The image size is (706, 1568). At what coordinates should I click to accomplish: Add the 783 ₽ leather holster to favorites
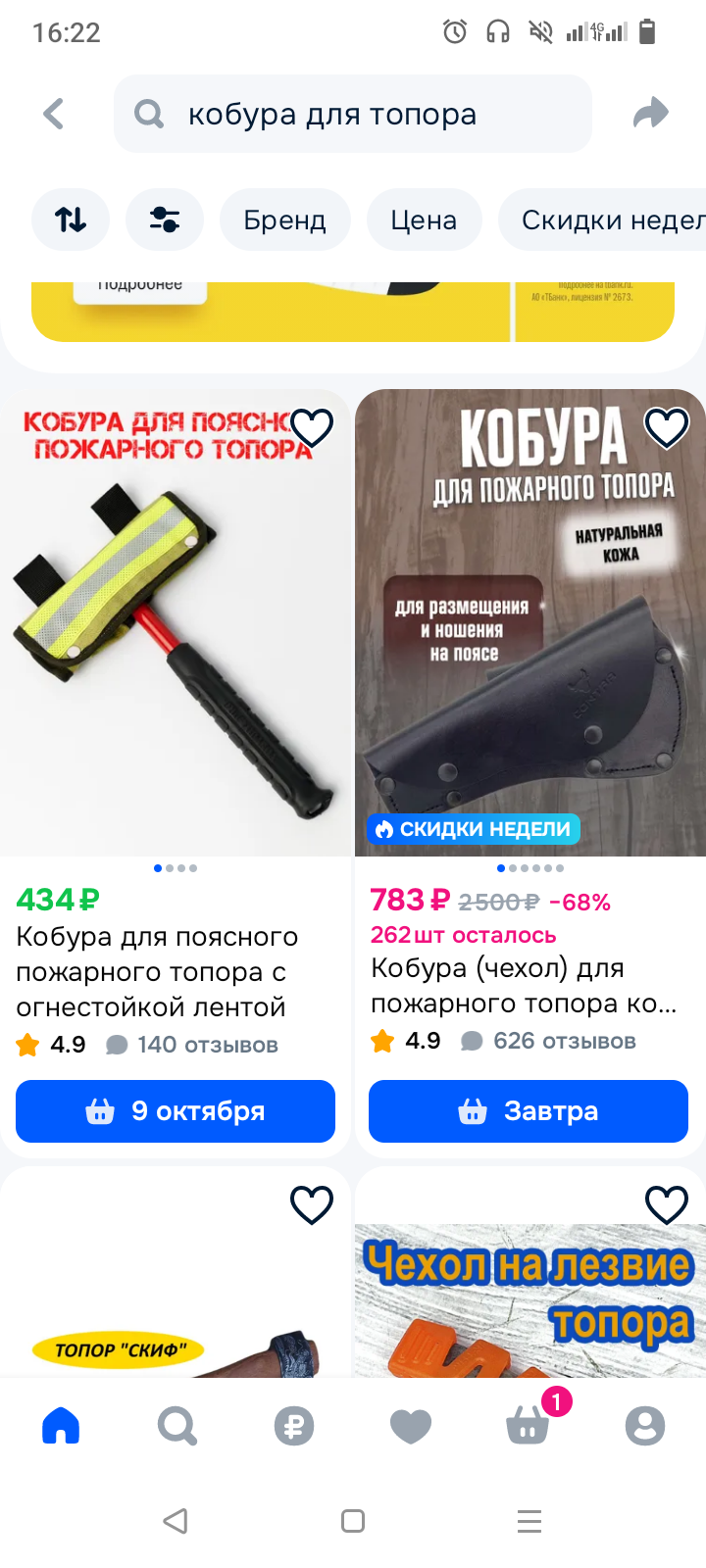(x=666, y=428)
